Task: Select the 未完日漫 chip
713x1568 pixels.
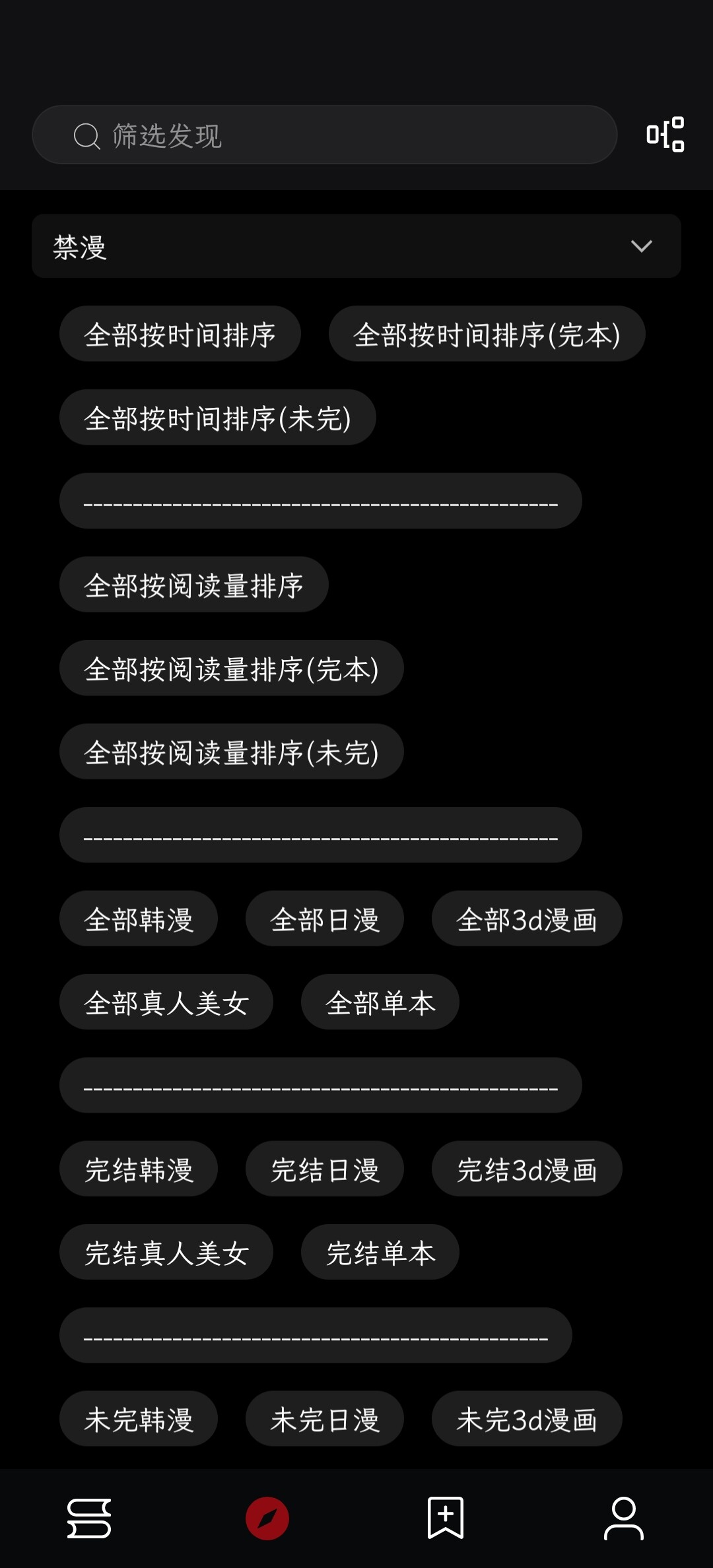Action: pyautogui.click(x=325, y=1419)
